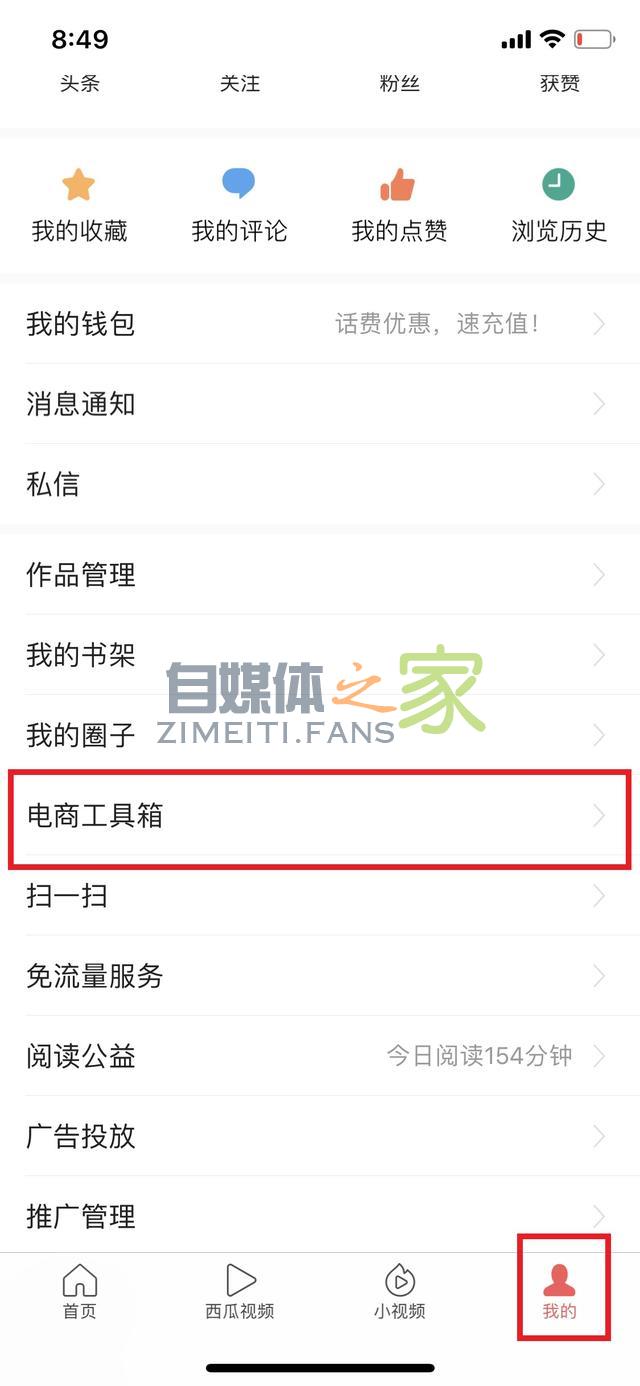Open 我的书架 bookshelf
The height and width of the screenshot is (1386, 640).
pos(320,655)
